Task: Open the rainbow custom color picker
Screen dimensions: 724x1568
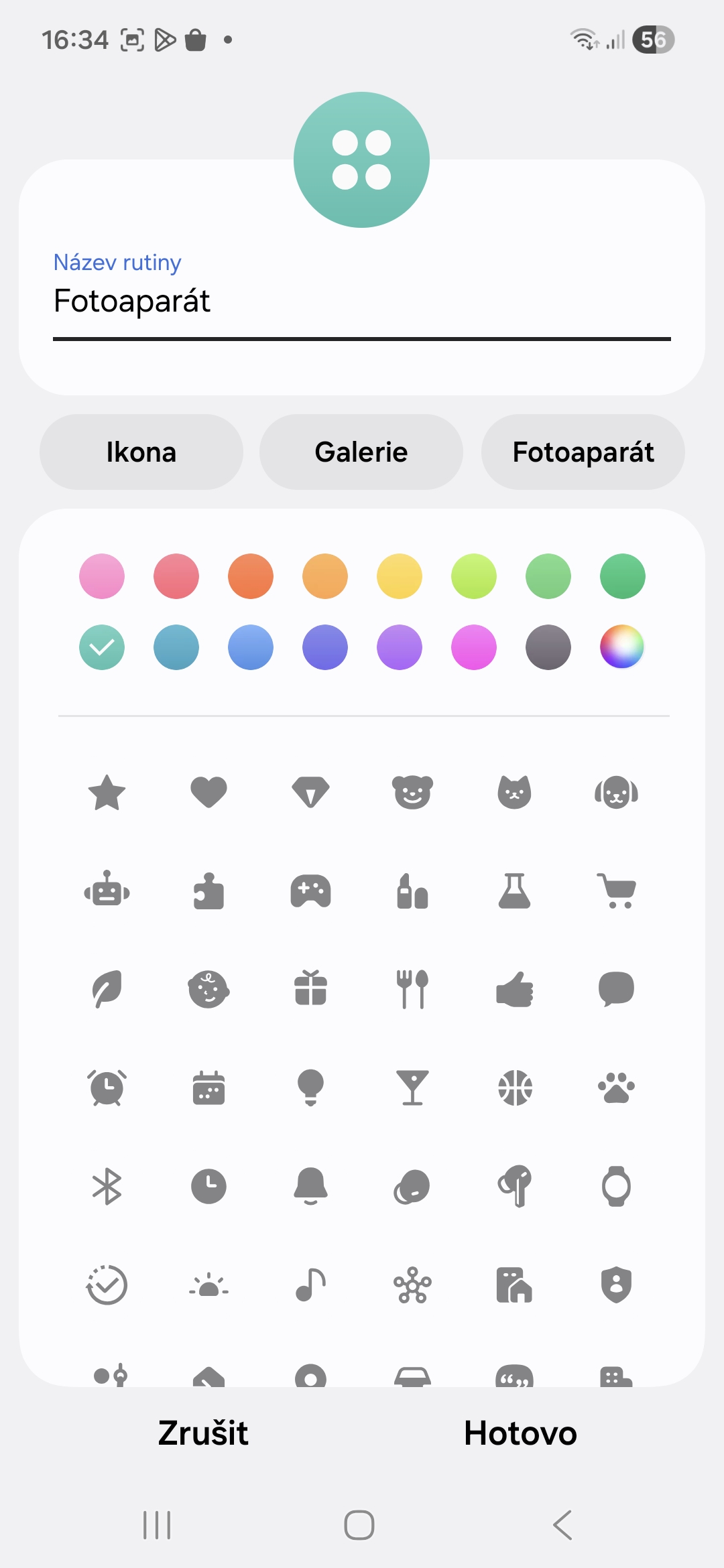Action: click(622, 647)
